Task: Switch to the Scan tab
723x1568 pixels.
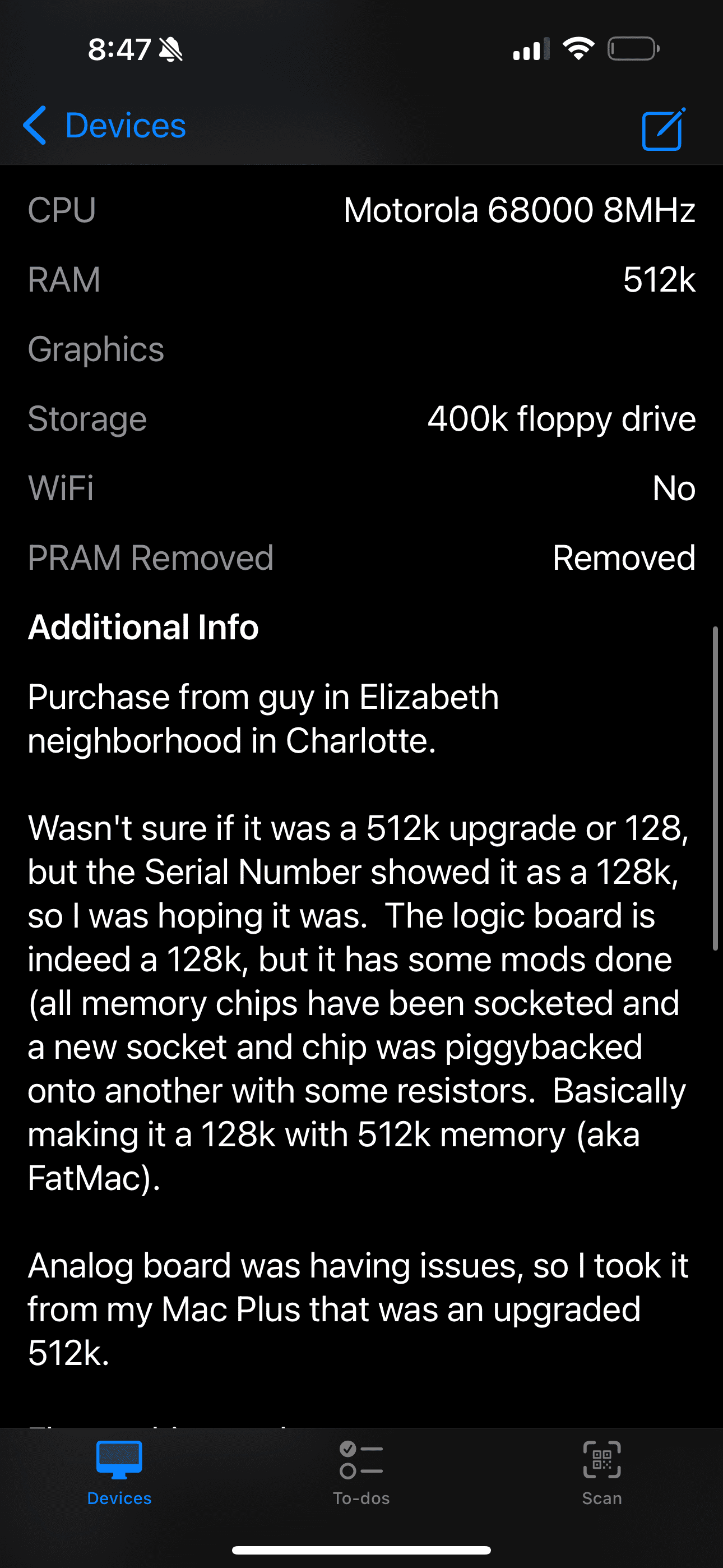Action: [601, 1473]
